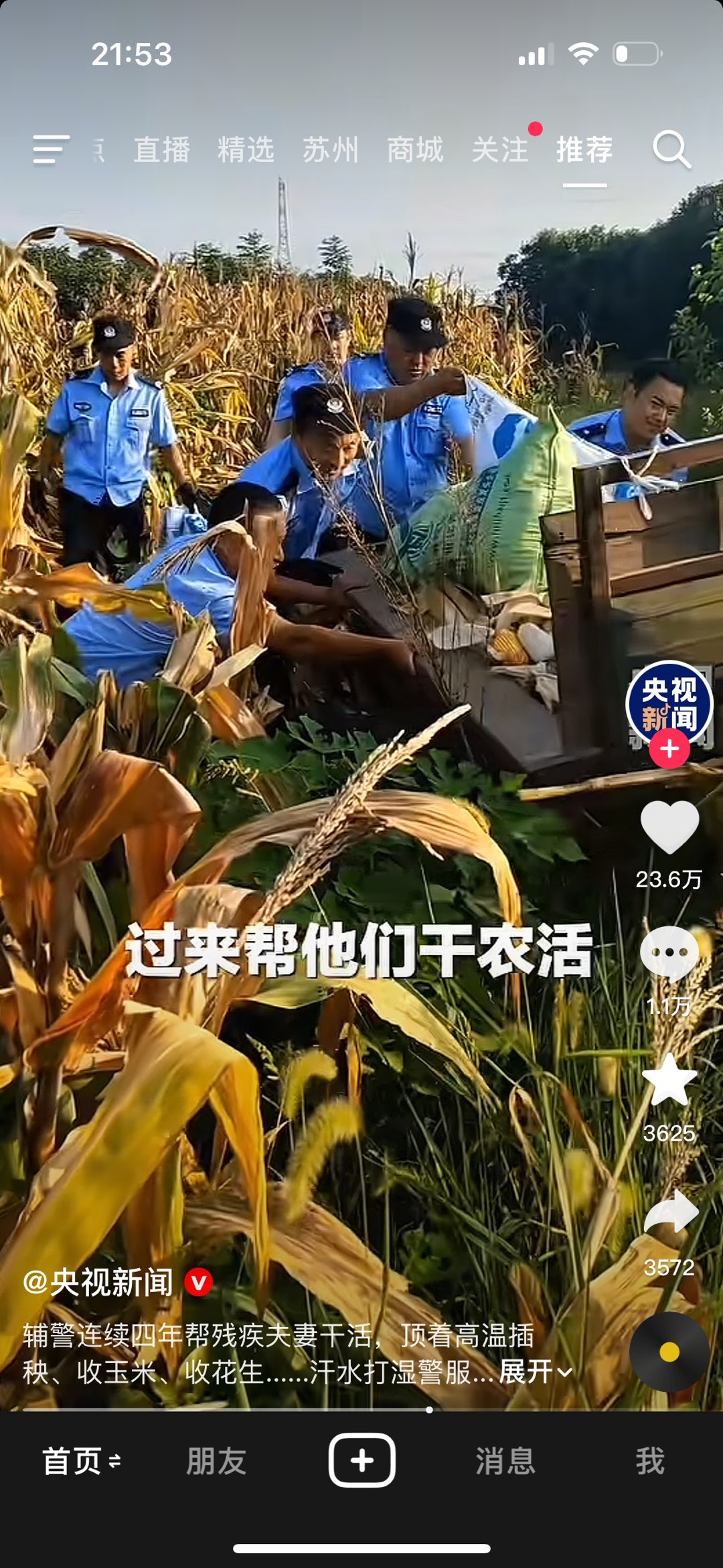Open the search magnifier icon

tap(671, 149)
